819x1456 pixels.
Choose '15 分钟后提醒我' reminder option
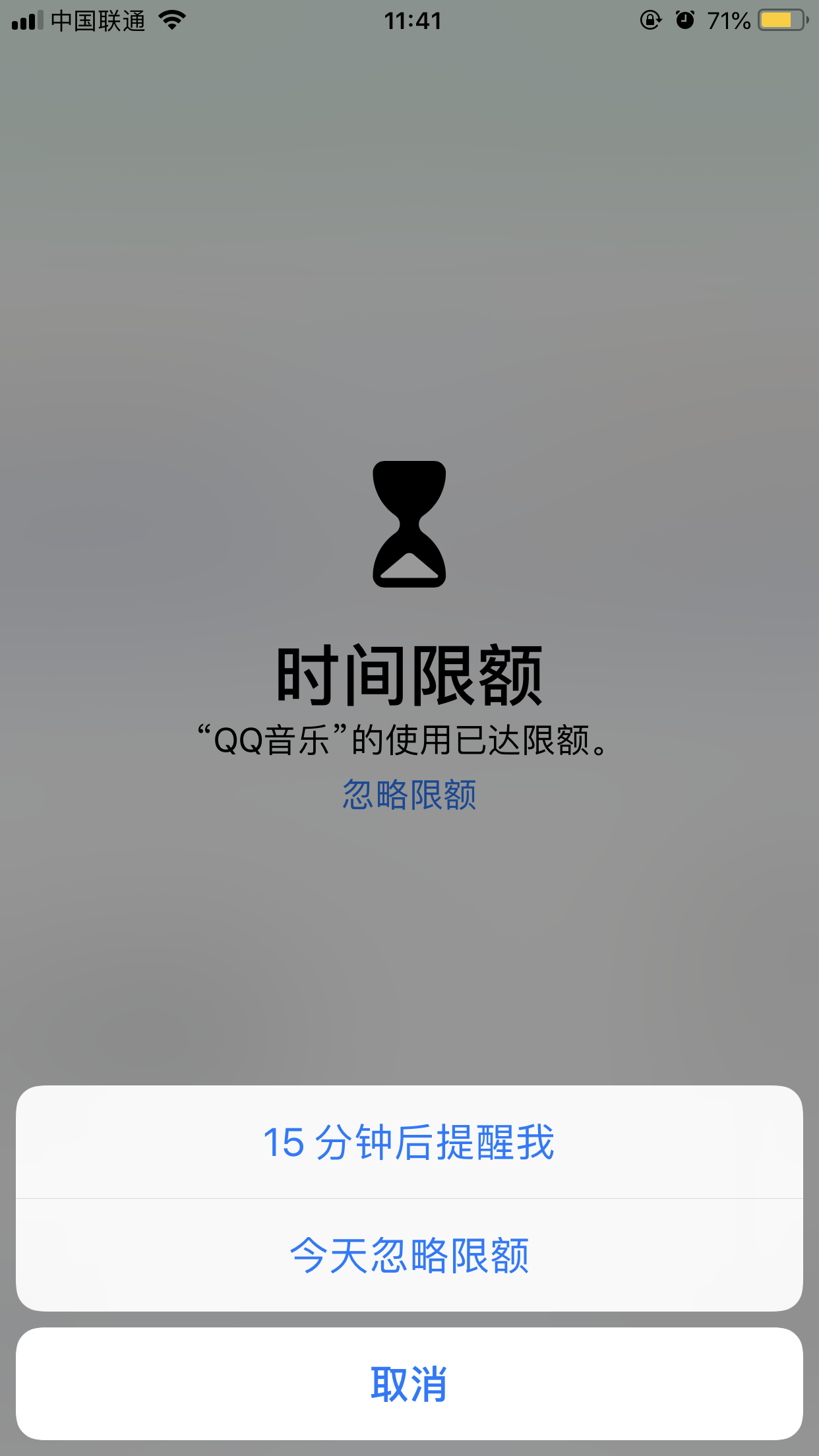point(409,1142)
